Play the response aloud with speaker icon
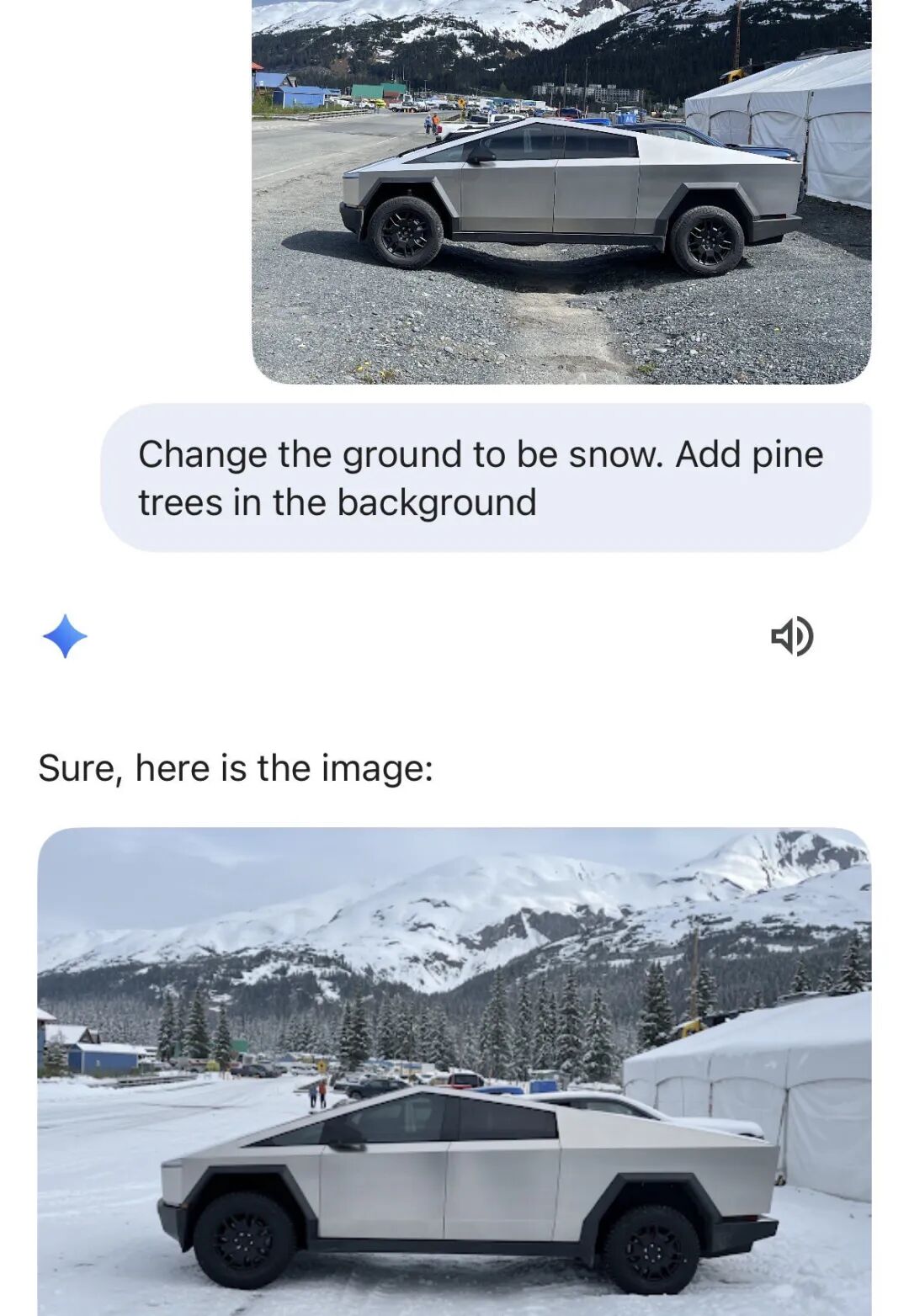The height and width of the screenshot is (1316, 909). 792,636
